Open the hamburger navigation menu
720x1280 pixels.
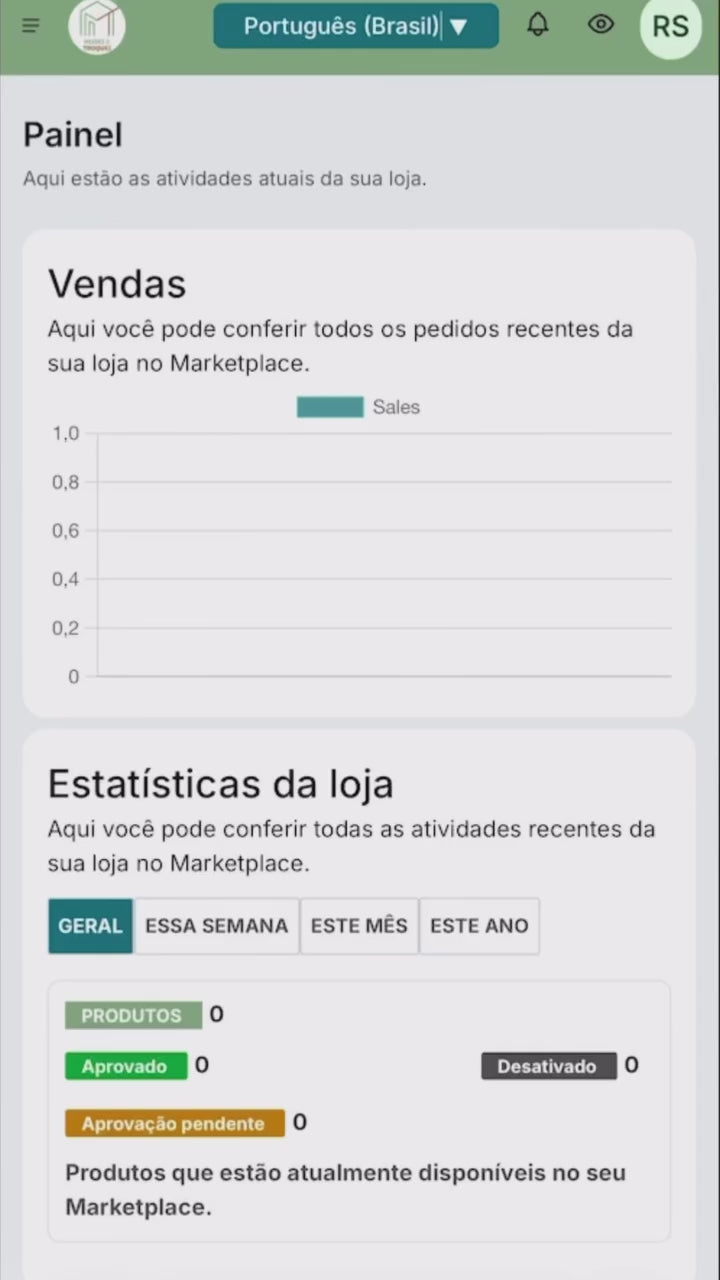tap(30, 26)
